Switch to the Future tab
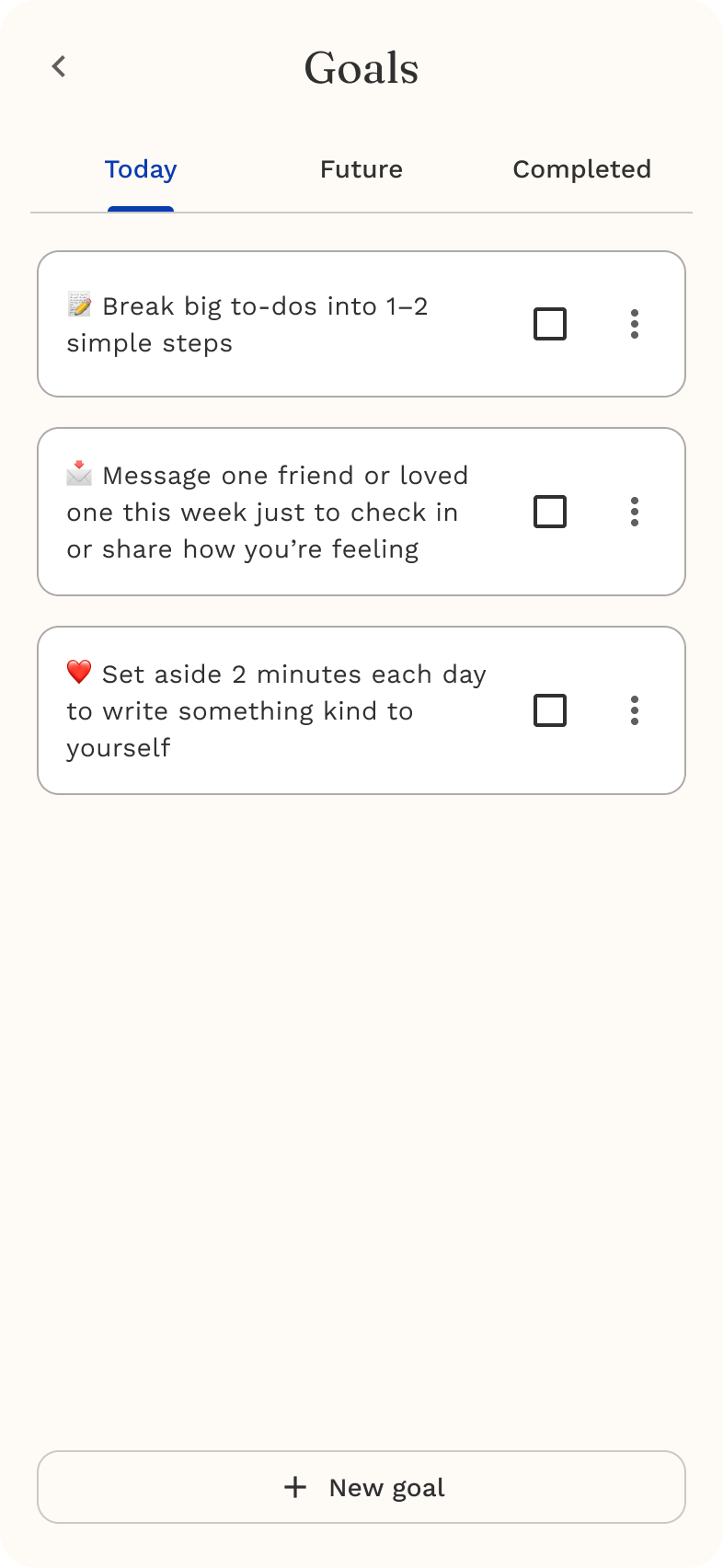This screenshot has height=1568, width=723. (x=361, y=169)
